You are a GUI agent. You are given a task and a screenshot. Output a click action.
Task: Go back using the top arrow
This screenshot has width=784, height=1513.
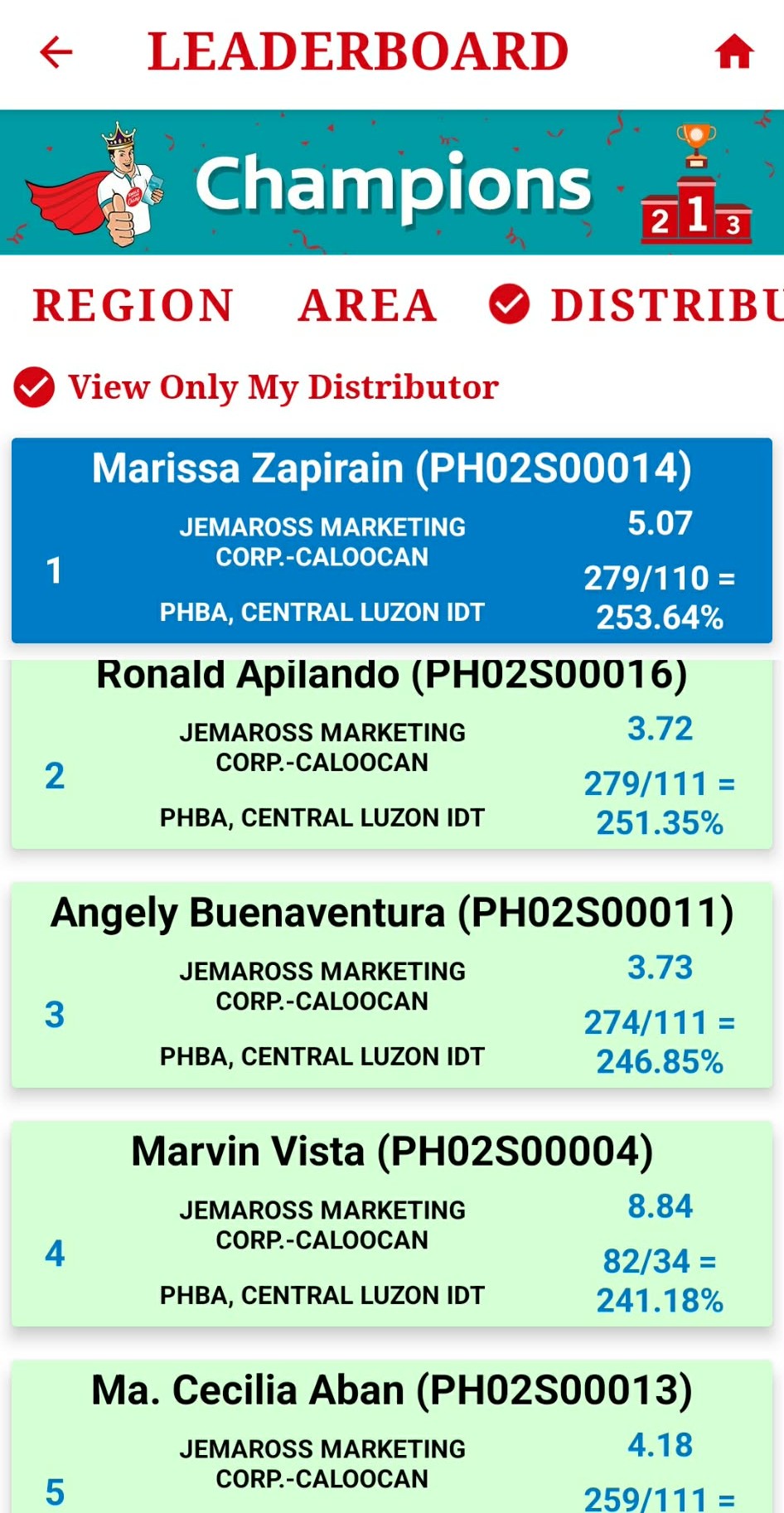(56, 52)
